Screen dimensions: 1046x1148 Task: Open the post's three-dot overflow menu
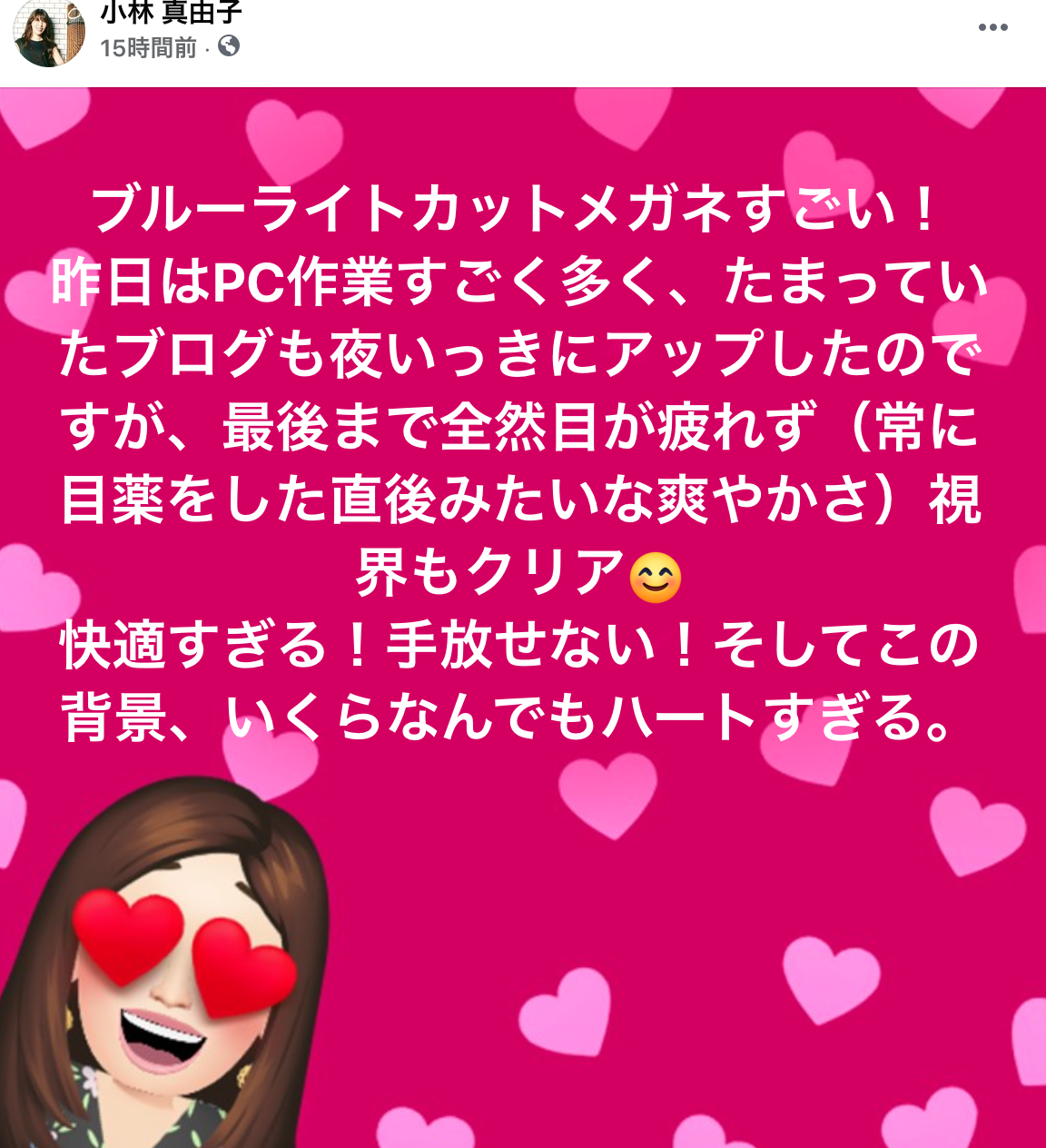click(992, 27)
